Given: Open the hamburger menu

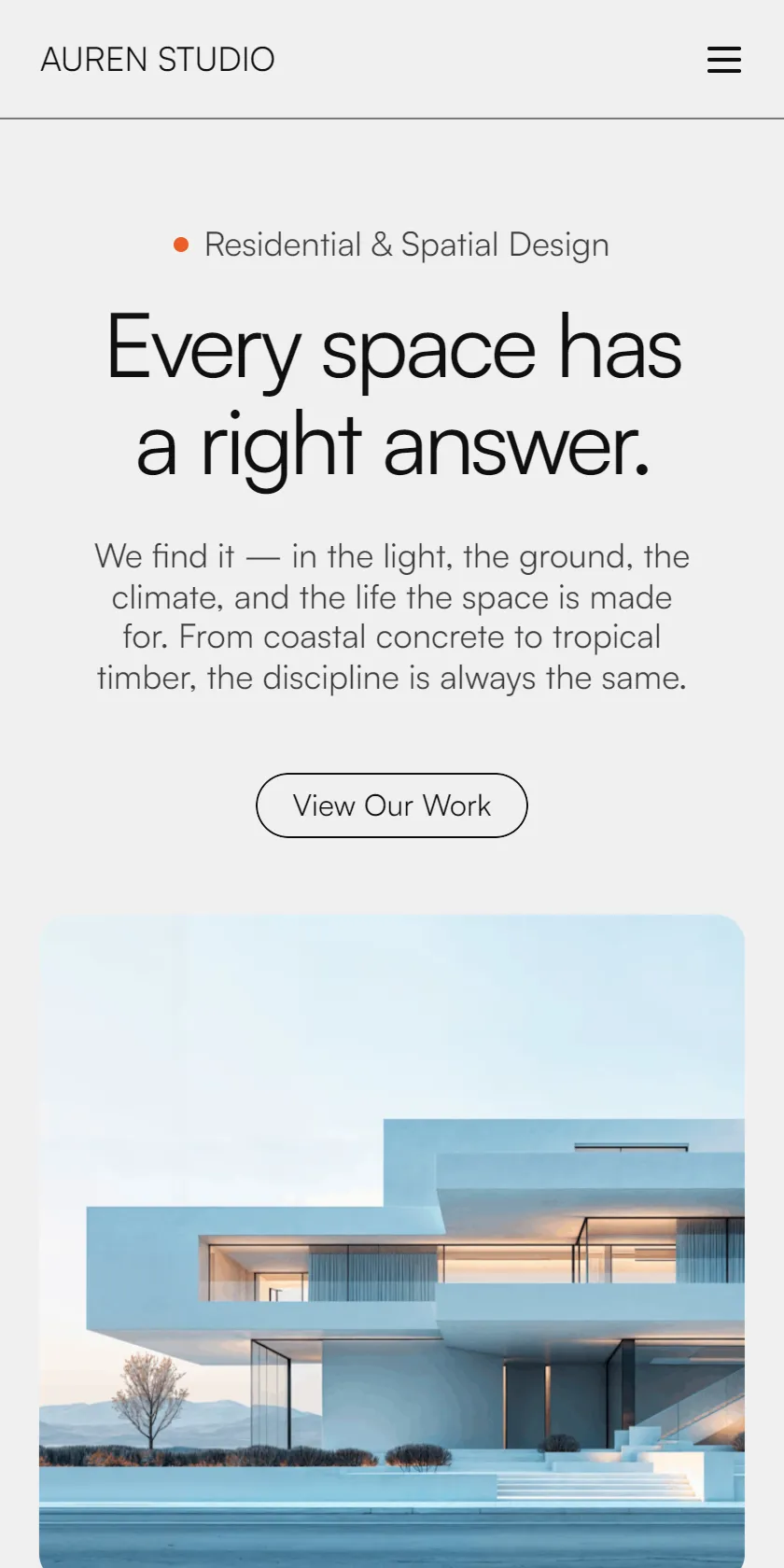Looking at the screenshot, I should pyautogui.click(x=724, y=60).
